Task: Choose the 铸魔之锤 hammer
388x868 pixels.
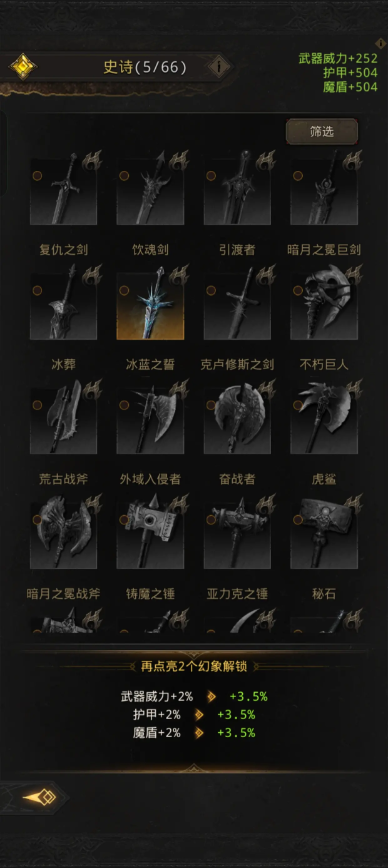Action: [150, 533]
